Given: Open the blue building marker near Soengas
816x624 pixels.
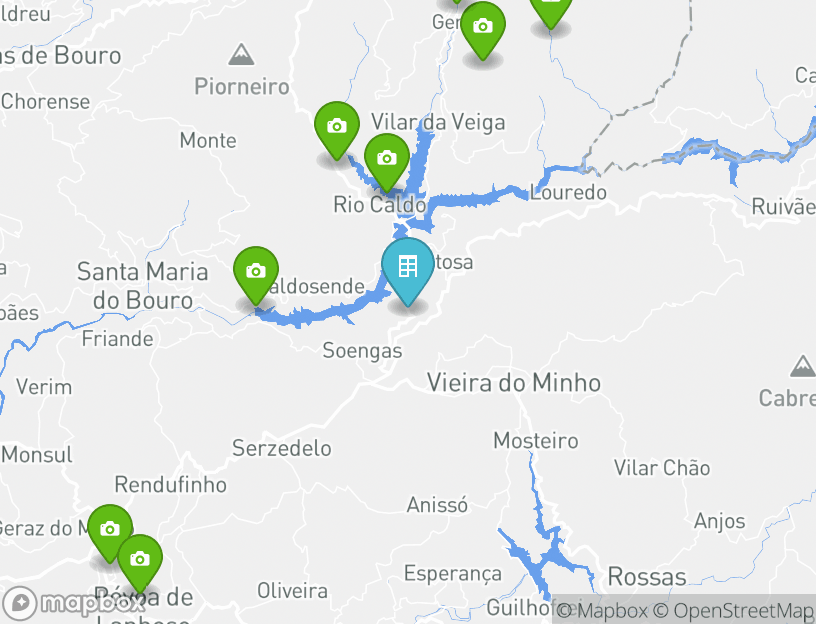Looking at the screenshot, I should (408, 268).
